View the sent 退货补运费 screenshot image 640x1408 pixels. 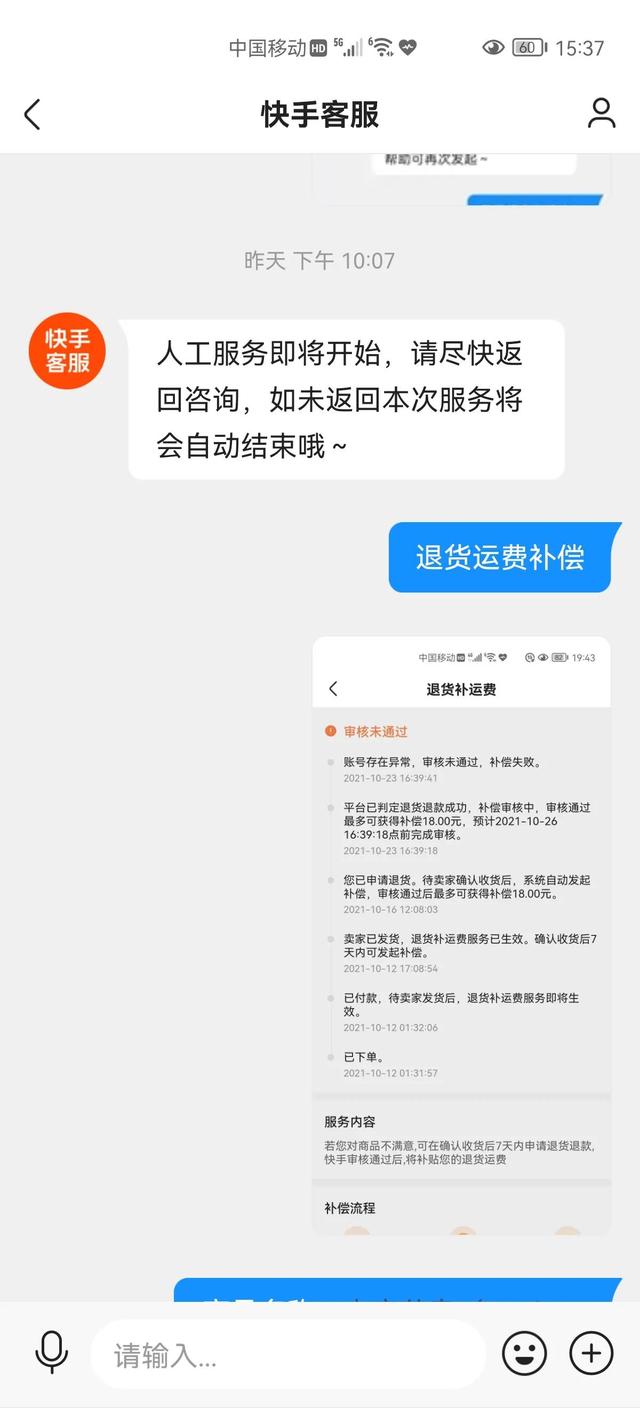pos(461,936)
